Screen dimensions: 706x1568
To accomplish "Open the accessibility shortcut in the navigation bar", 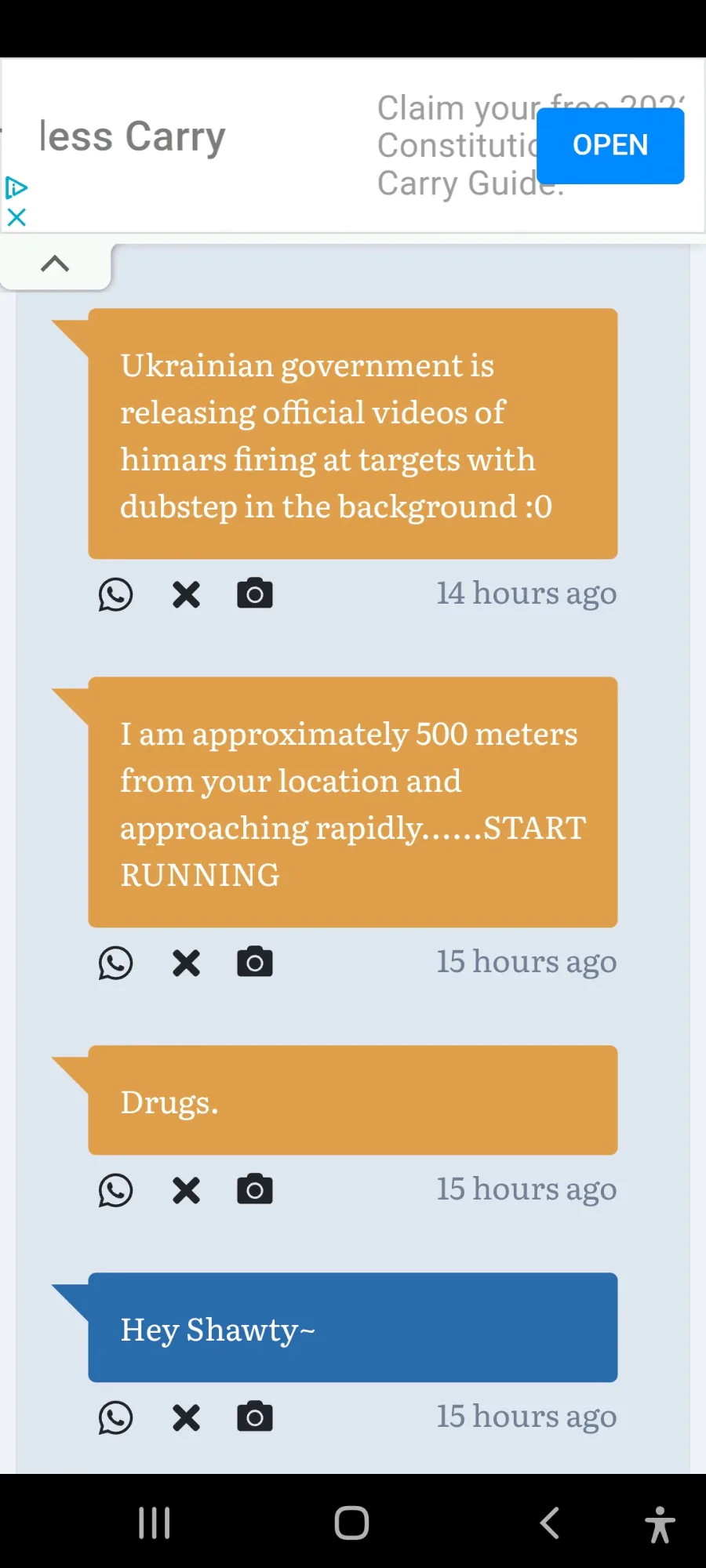I will point(660,1524).
